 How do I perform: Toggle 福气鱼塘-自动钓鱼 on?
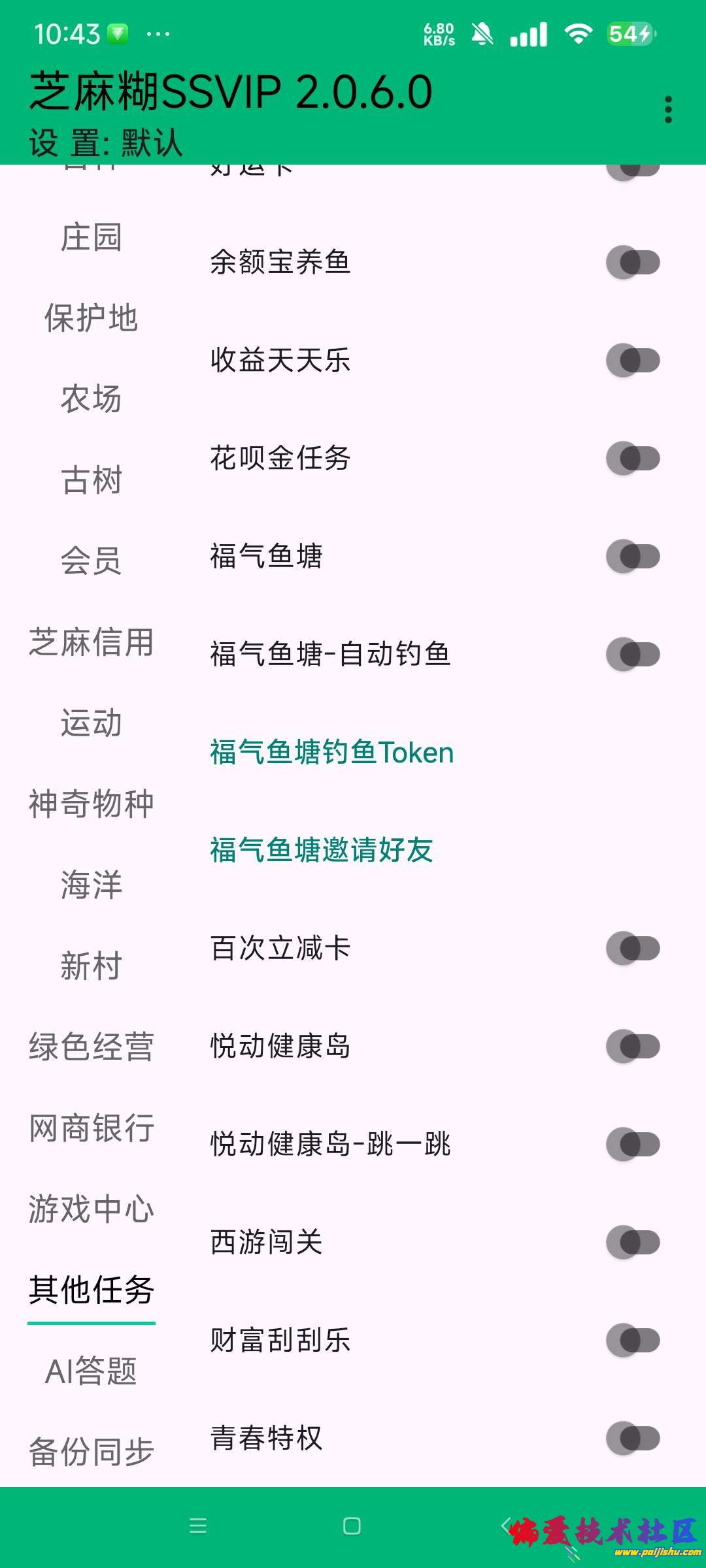(634, 654)
